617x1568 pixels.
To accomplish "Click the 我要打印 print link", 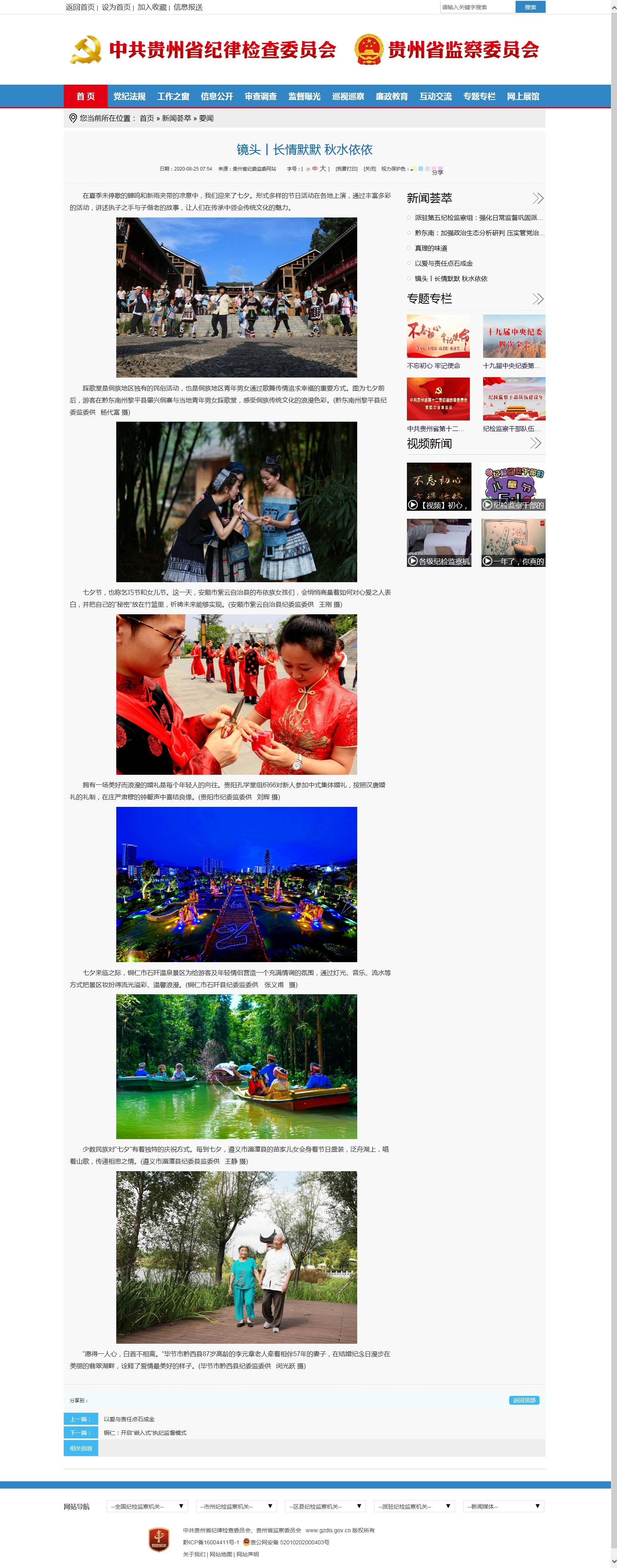I will (346, 169).
